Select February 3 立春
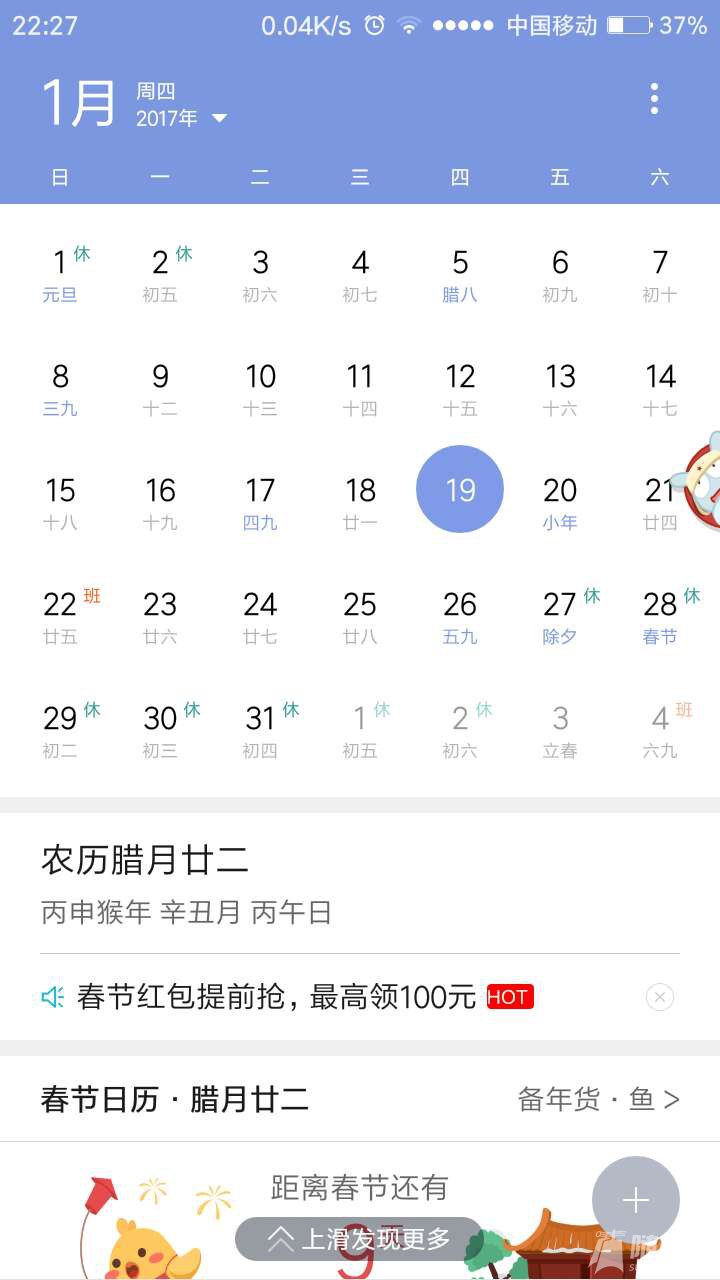The width and height of the screenshot is (720, 1280). pyautogui.click(x=560, y=730)
